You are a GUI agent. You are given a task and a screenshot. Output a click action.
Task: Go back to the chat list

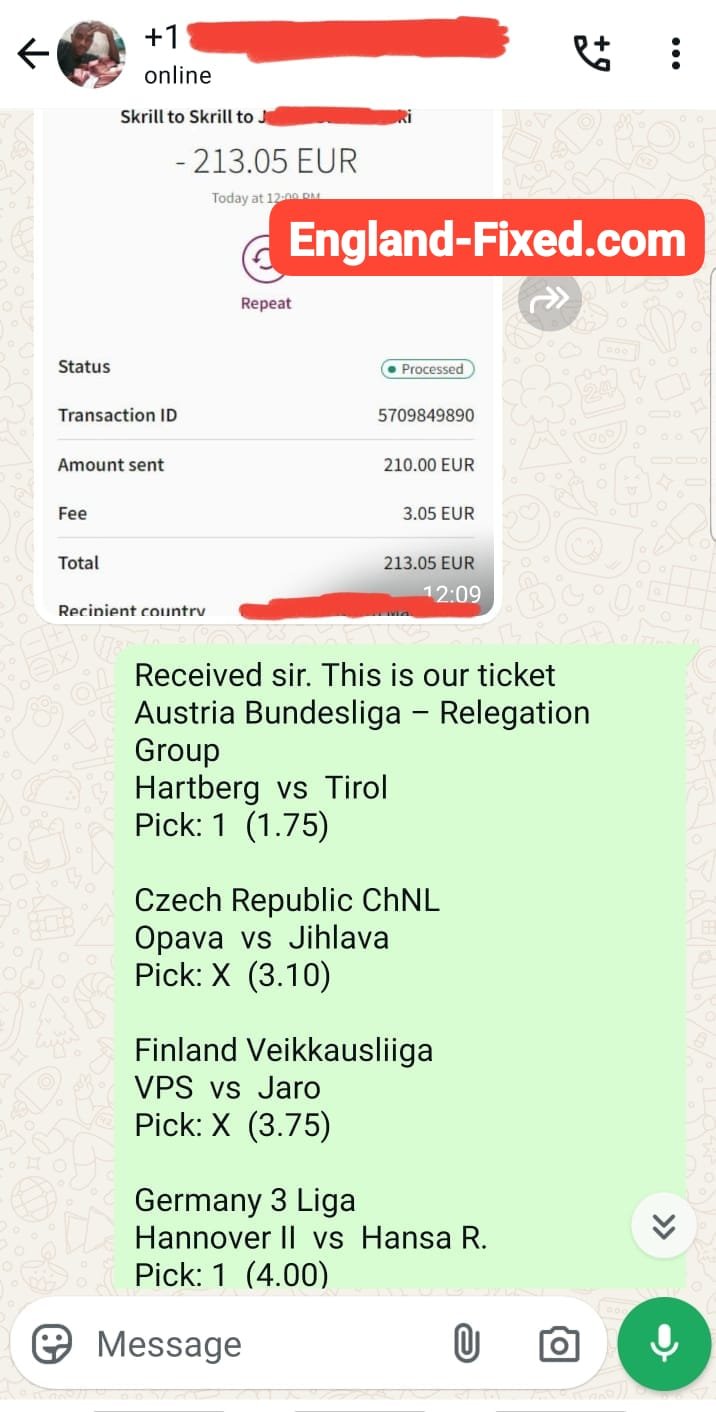pos(33,54)
